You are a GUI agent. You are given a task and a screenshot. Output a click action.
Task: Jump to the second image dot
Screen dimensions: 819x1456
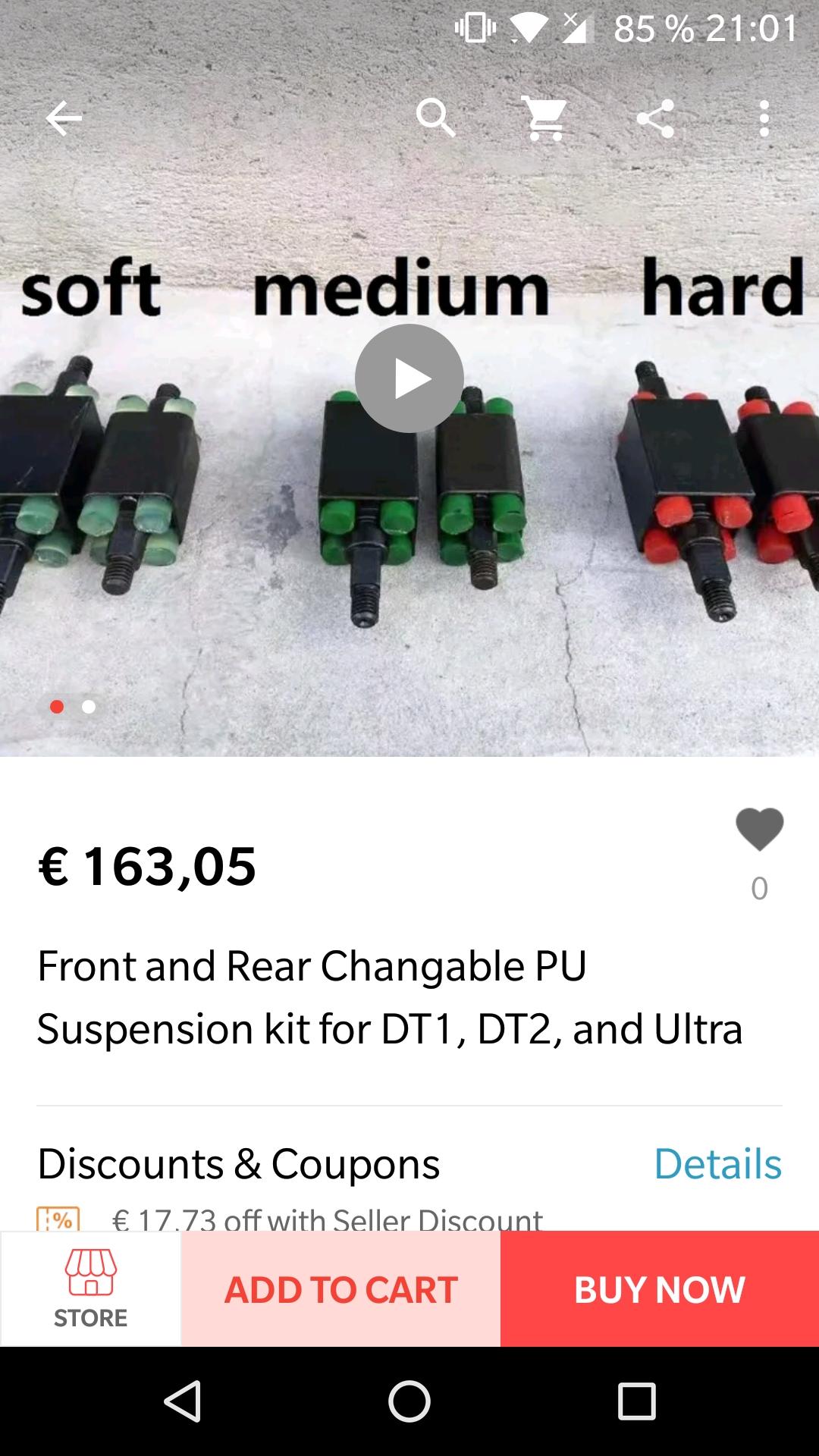[89, 707]
